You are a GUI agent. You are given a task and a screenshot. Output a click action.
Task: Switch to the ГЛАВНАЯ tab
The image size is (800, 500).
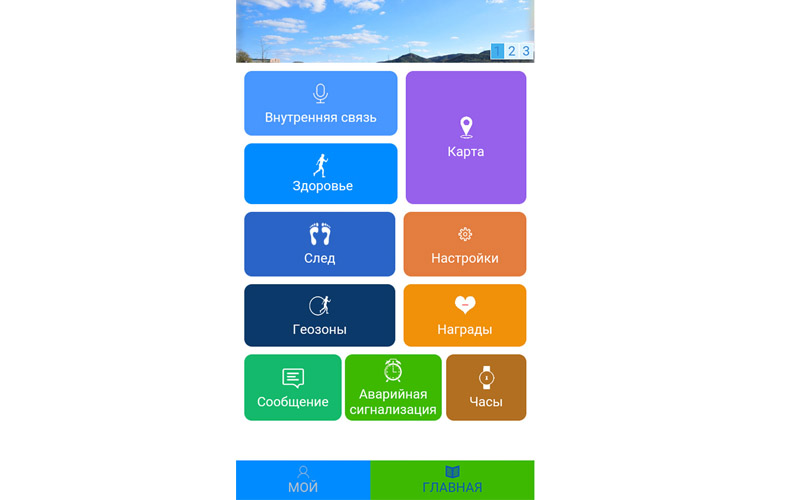coord(452,480)
